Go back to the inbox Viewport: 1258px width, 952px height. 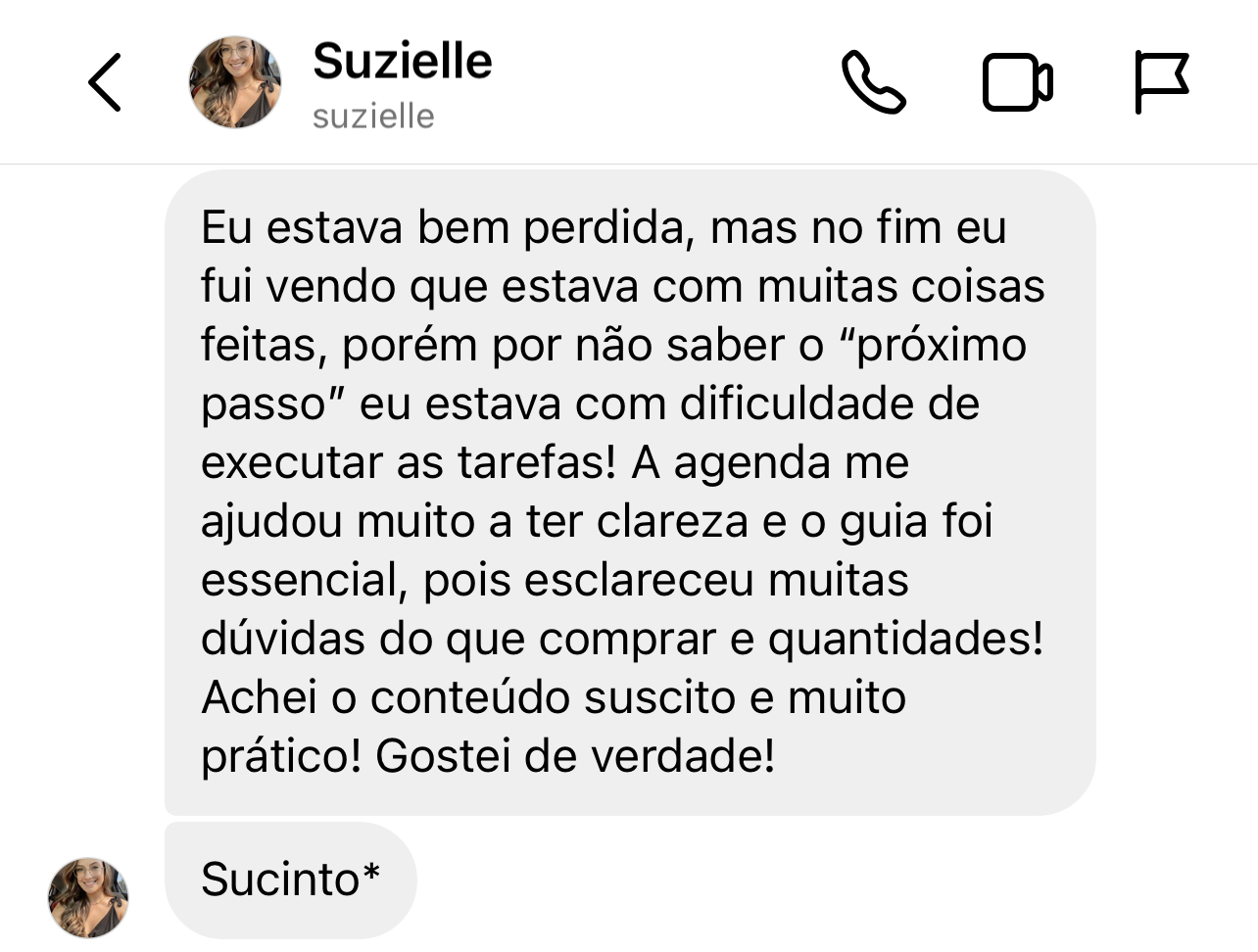click(x=106, y=82)
